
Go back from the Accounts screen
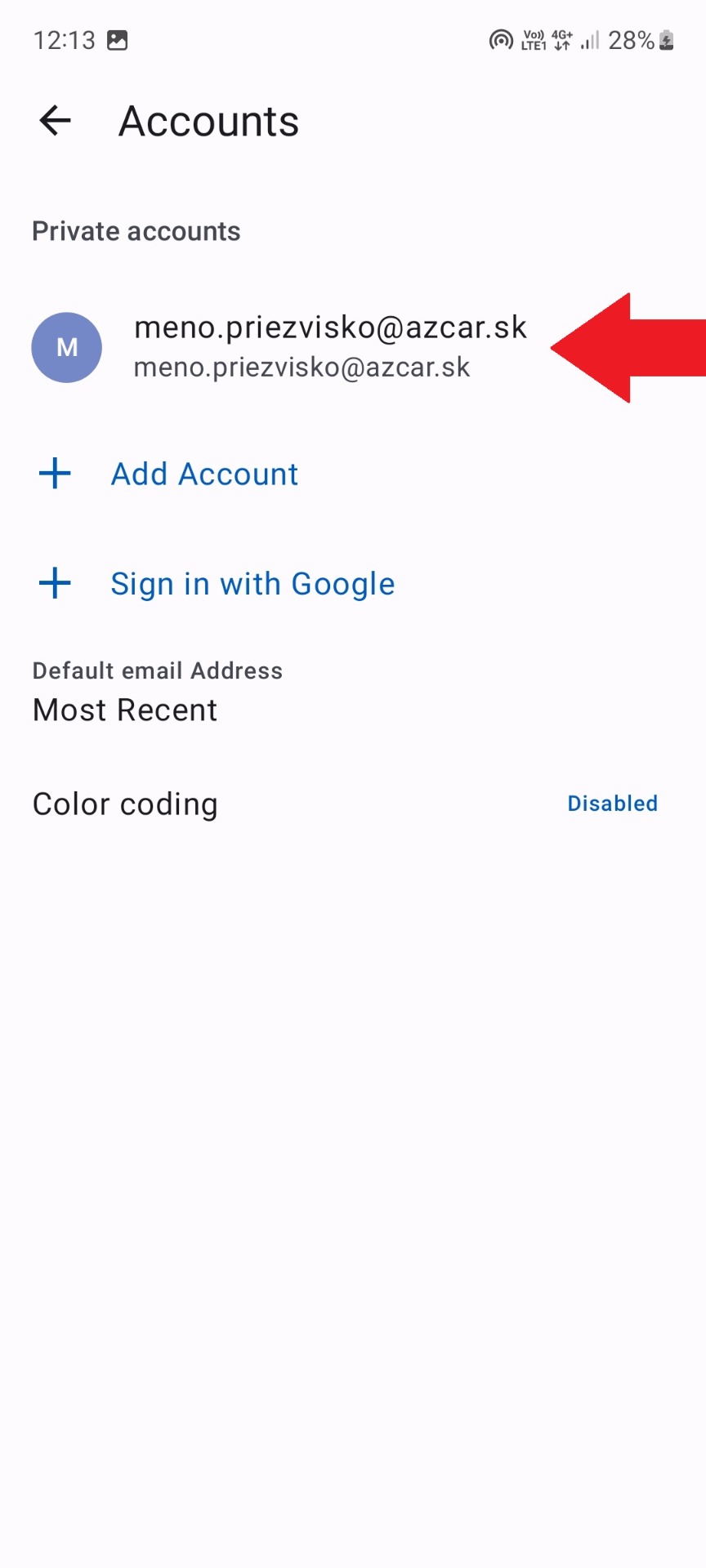tap(56, 121)
